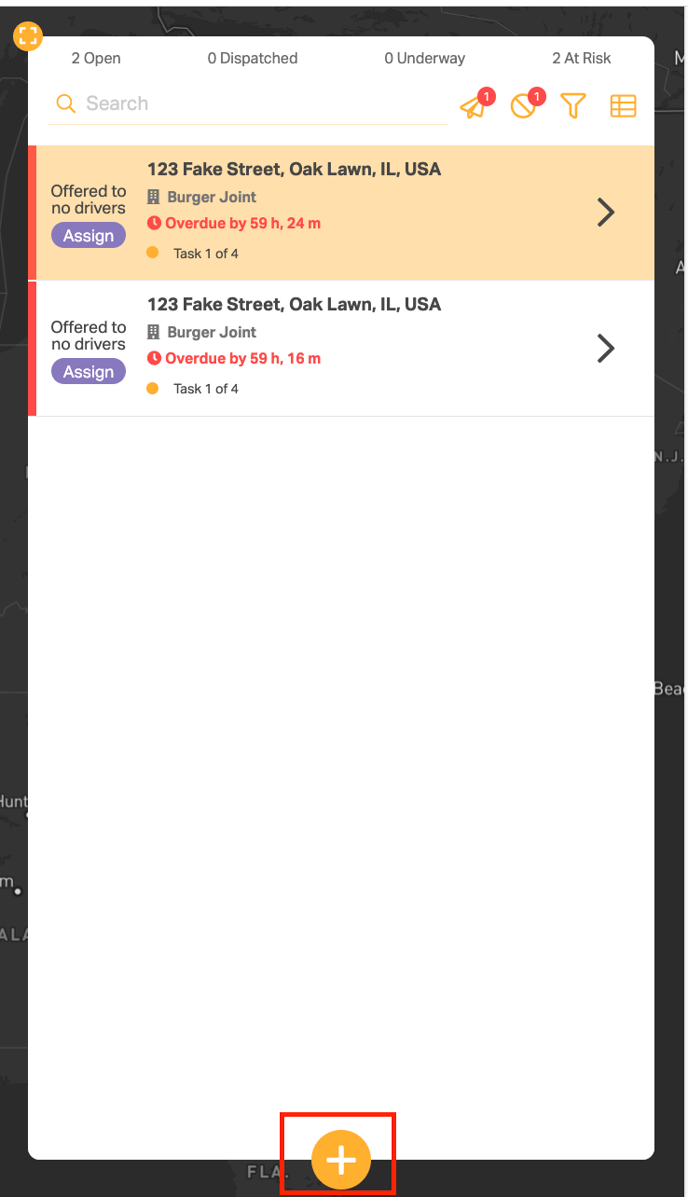Image resolution: width=688 pixels, height=1197 pixels.
Task: Toggle fullscreen map icon
Action: coord(28,37)
